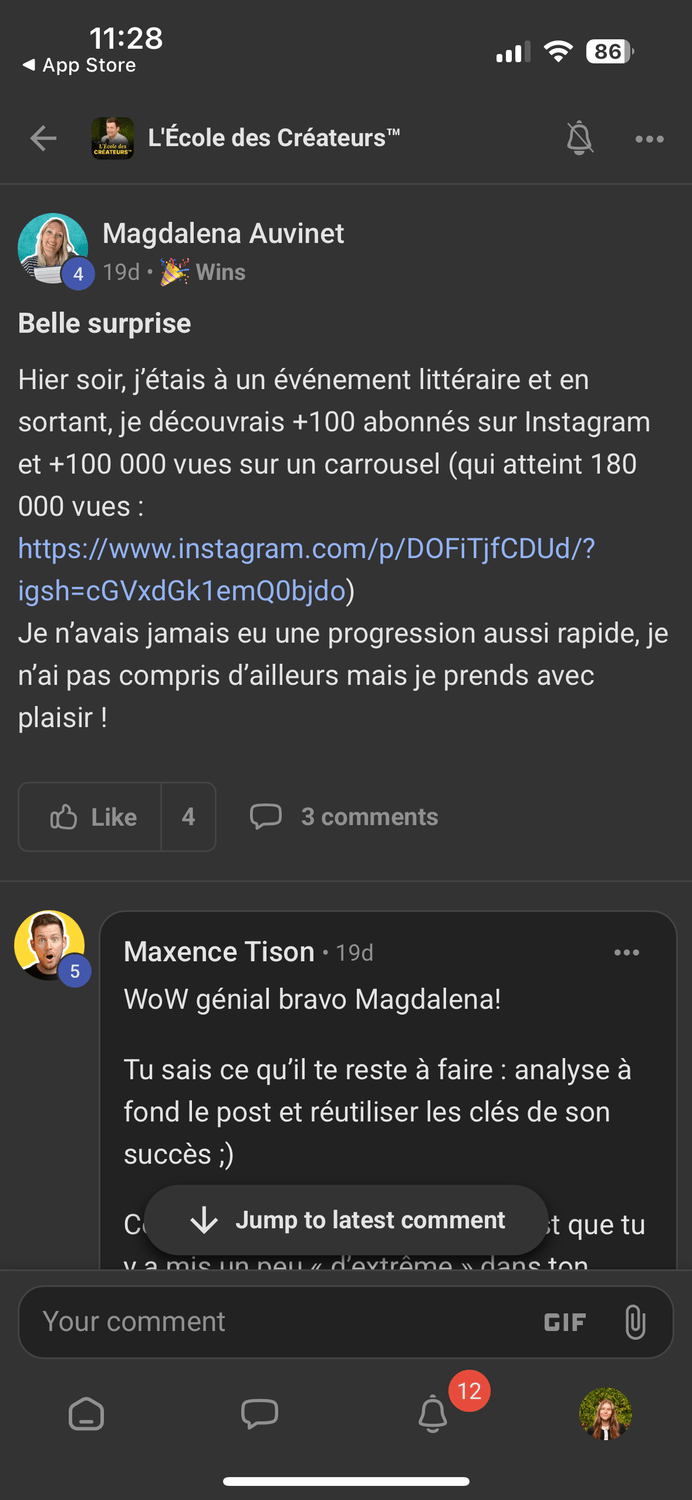The height and width of the screenshot is (1500, 692).
Task: Attach a file with the paperclip icon
Action: tap(634, 1322)
